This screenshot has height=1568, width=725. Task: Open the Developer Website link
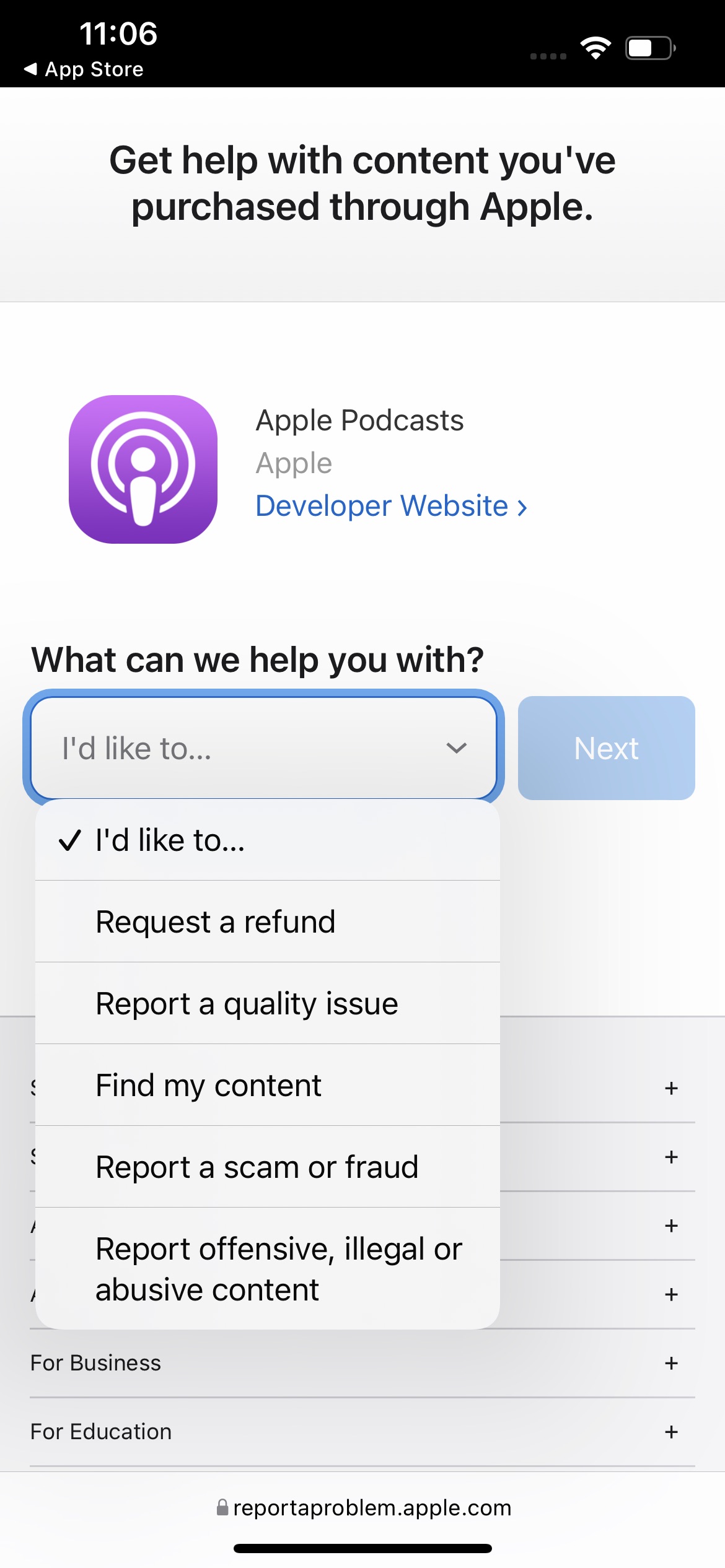tap(391, 506)
